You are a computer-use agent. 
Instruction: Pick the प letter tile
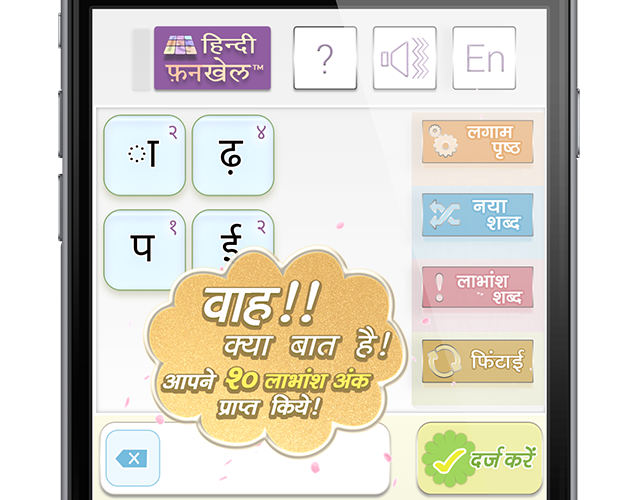(x=145, y=248)
